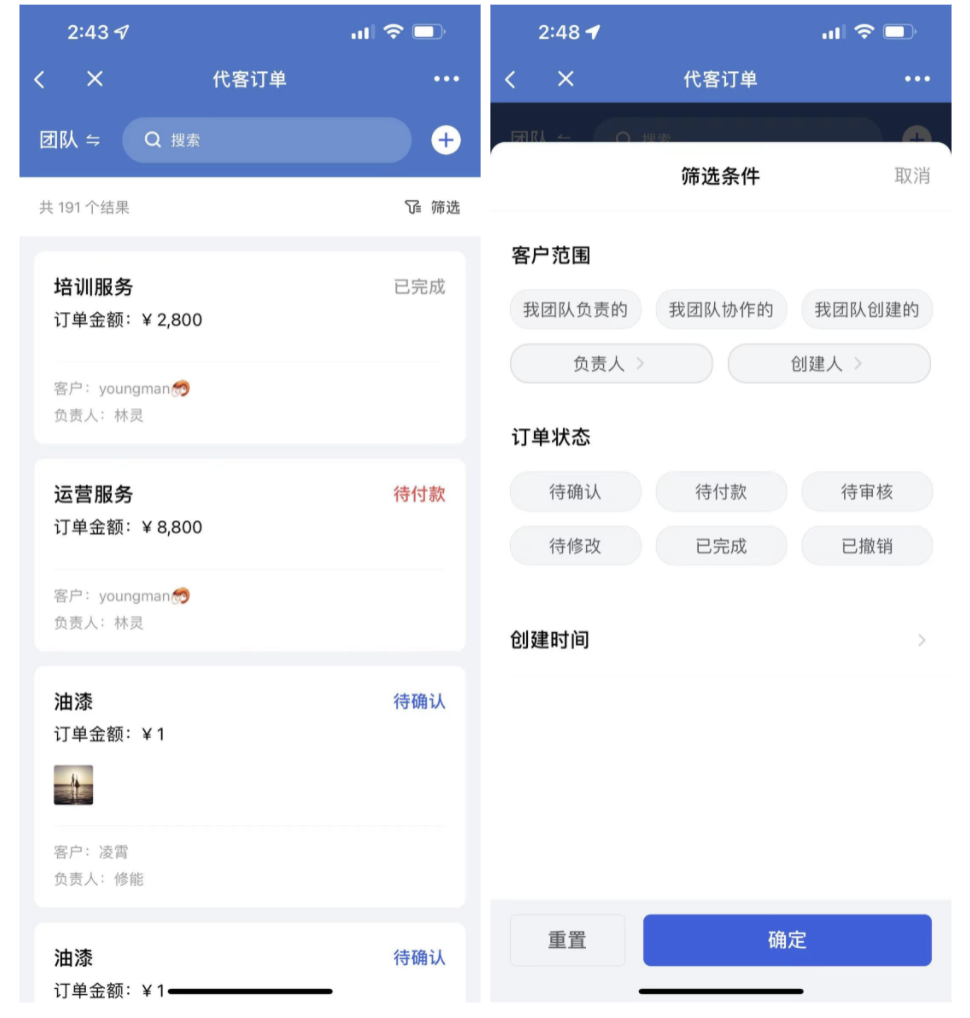The height and width of the screenshot is (1018, 970).
Task: Filter by 待确认 status
Action: coord(575,492)
